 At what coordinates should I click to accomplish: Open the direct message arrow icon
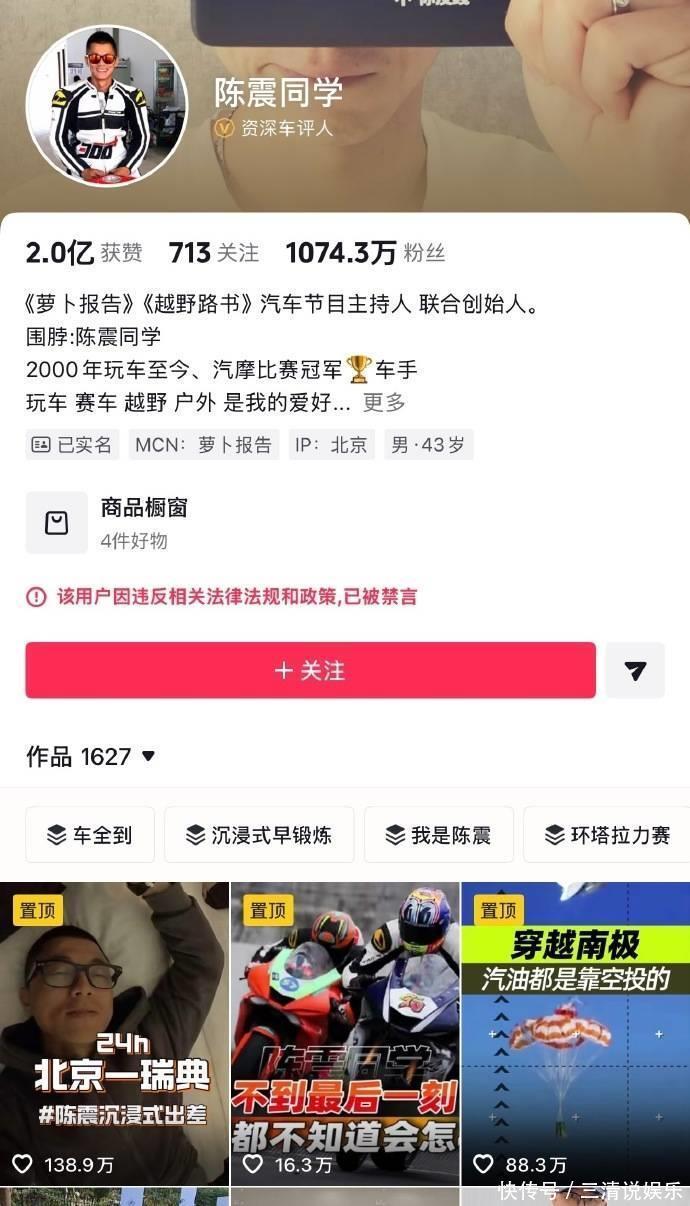pos(634,670)
